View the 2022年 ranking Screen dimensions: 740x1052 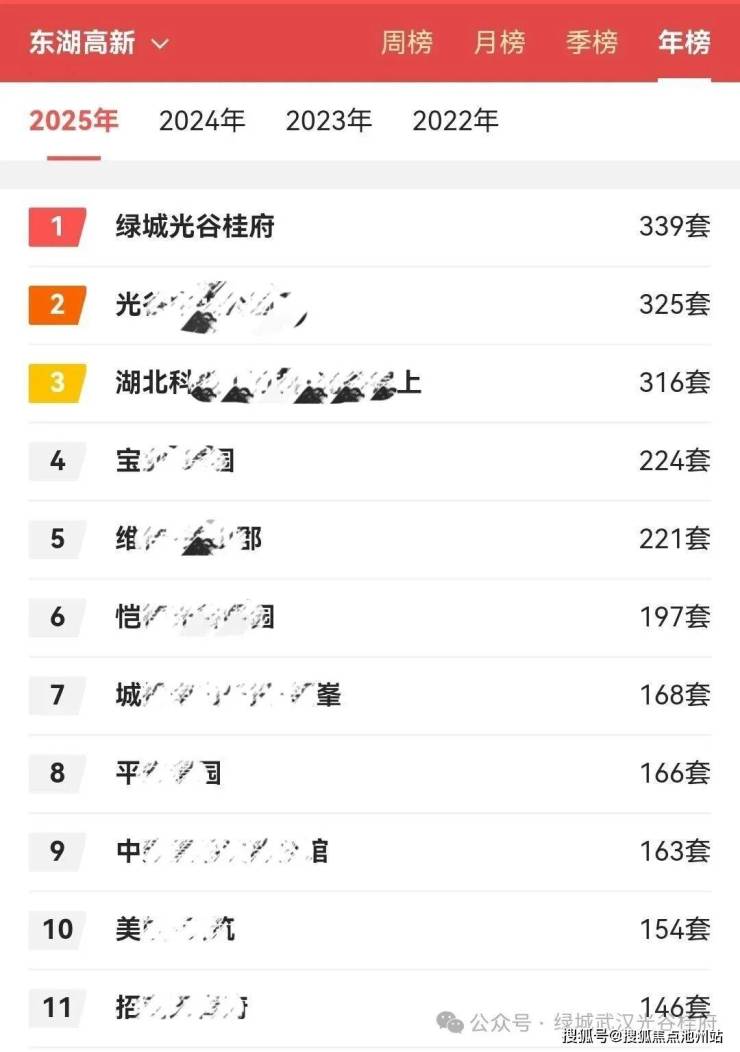[x=455, y=121]
